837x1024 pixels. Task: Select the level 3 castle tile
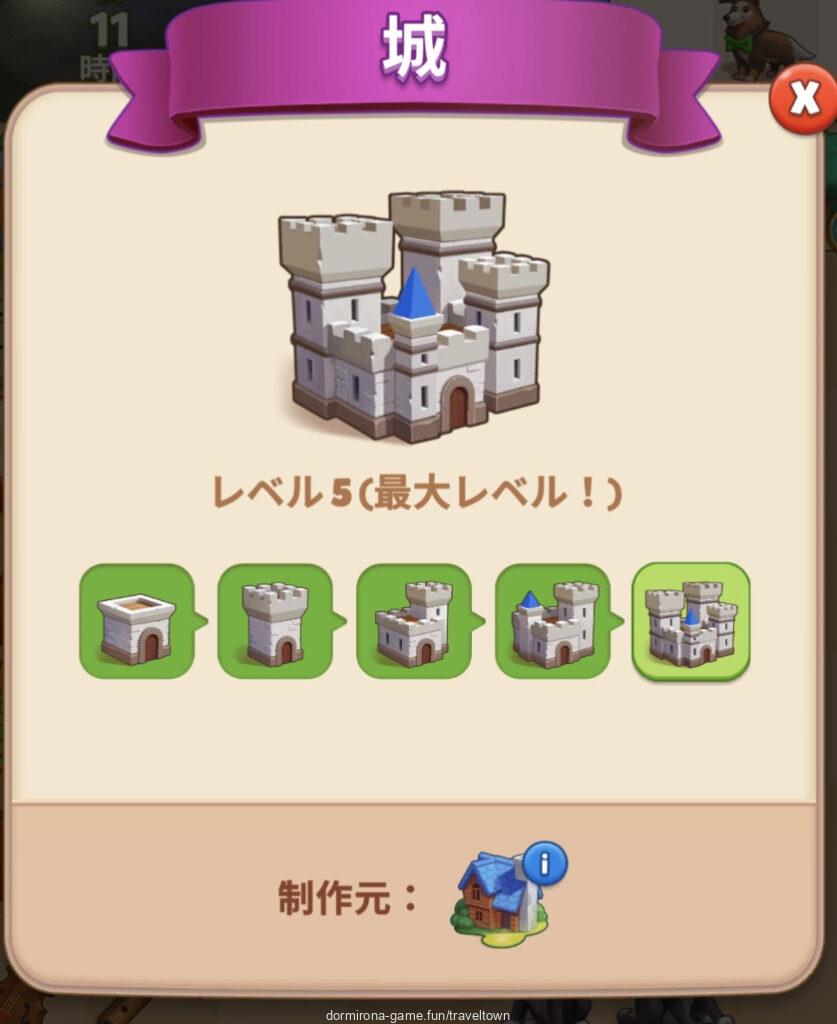[414, 621]
